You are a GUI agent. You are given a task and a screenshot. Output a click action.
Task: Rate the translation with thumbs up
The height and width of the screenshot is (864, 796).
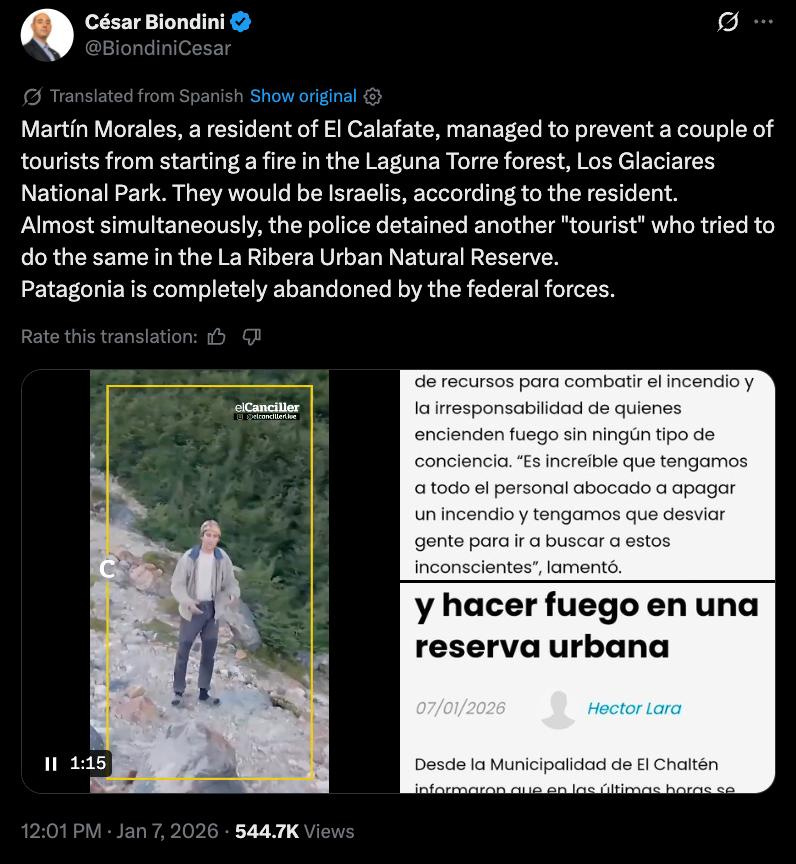click(216, 337)
